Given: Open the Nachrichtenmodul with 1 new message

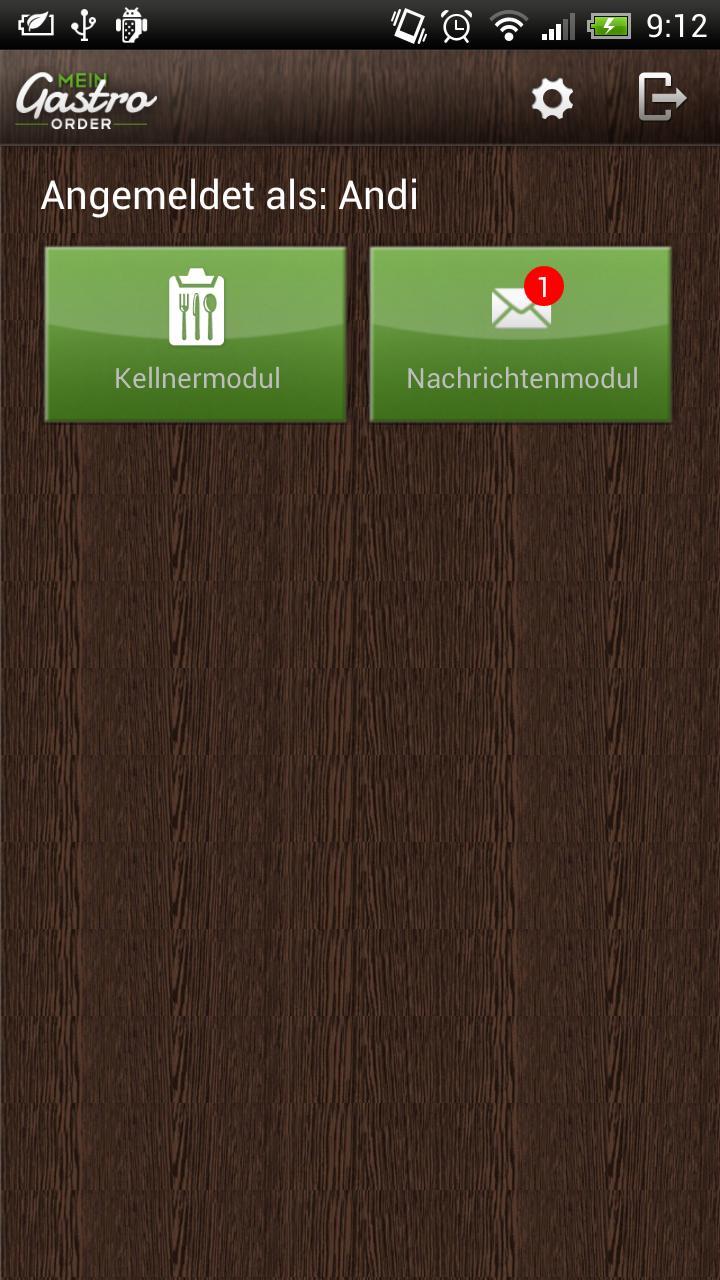Looking at the screenshot, I should 521,334.
